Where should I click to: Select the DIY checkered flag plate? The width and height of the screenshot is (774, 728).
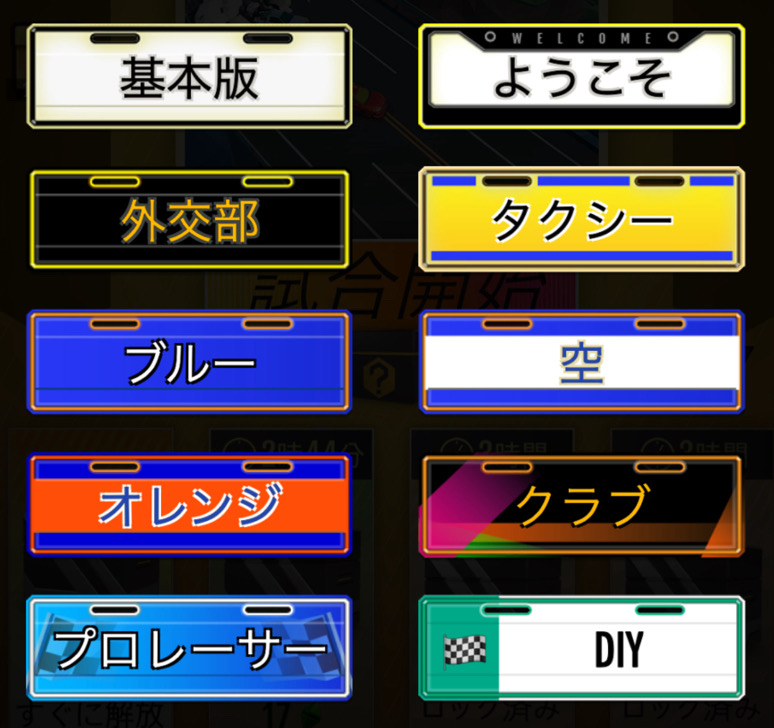pos(581,648)
